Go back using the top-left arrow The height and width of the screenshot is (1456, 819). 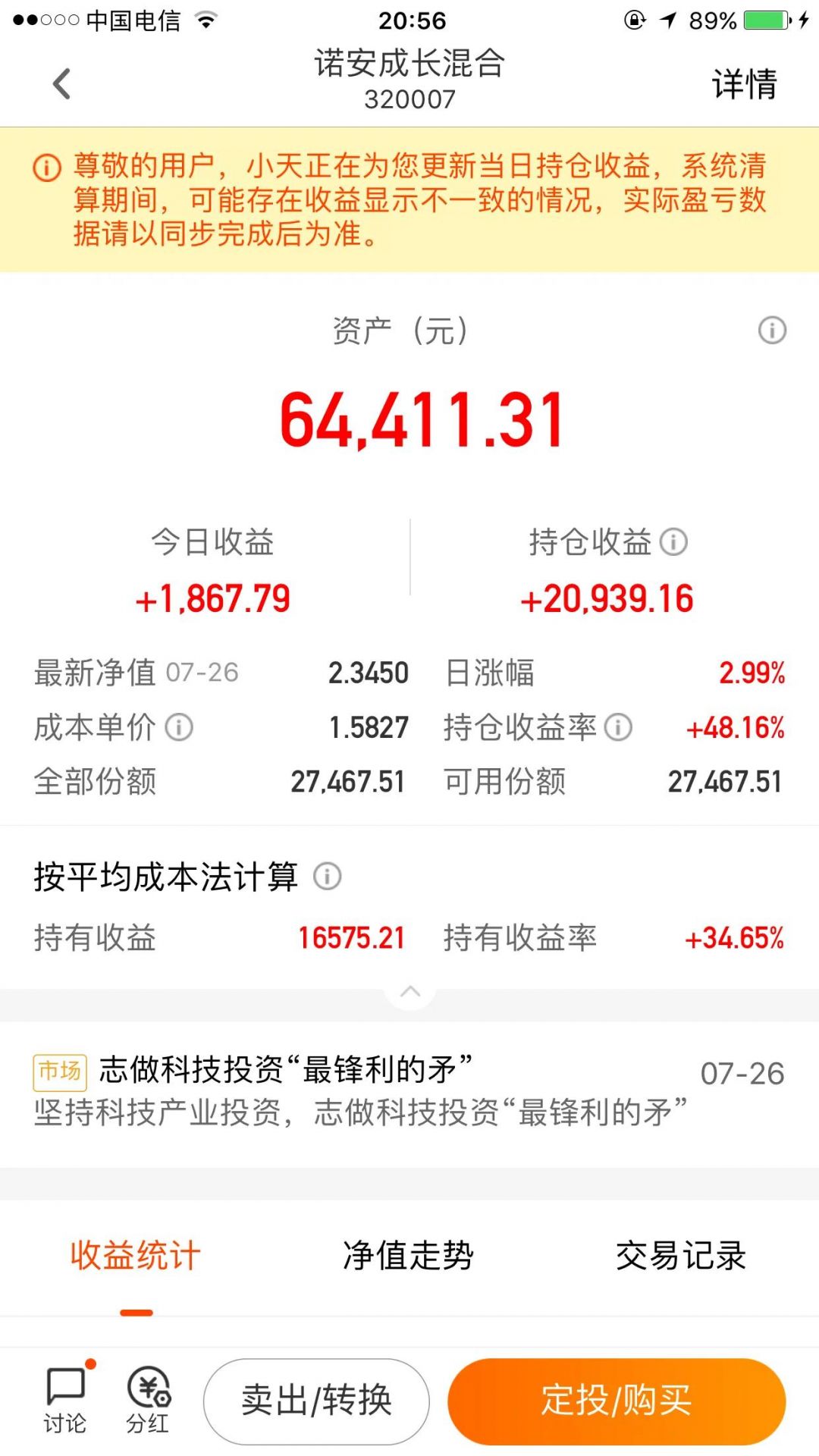(x=62, y=84)
